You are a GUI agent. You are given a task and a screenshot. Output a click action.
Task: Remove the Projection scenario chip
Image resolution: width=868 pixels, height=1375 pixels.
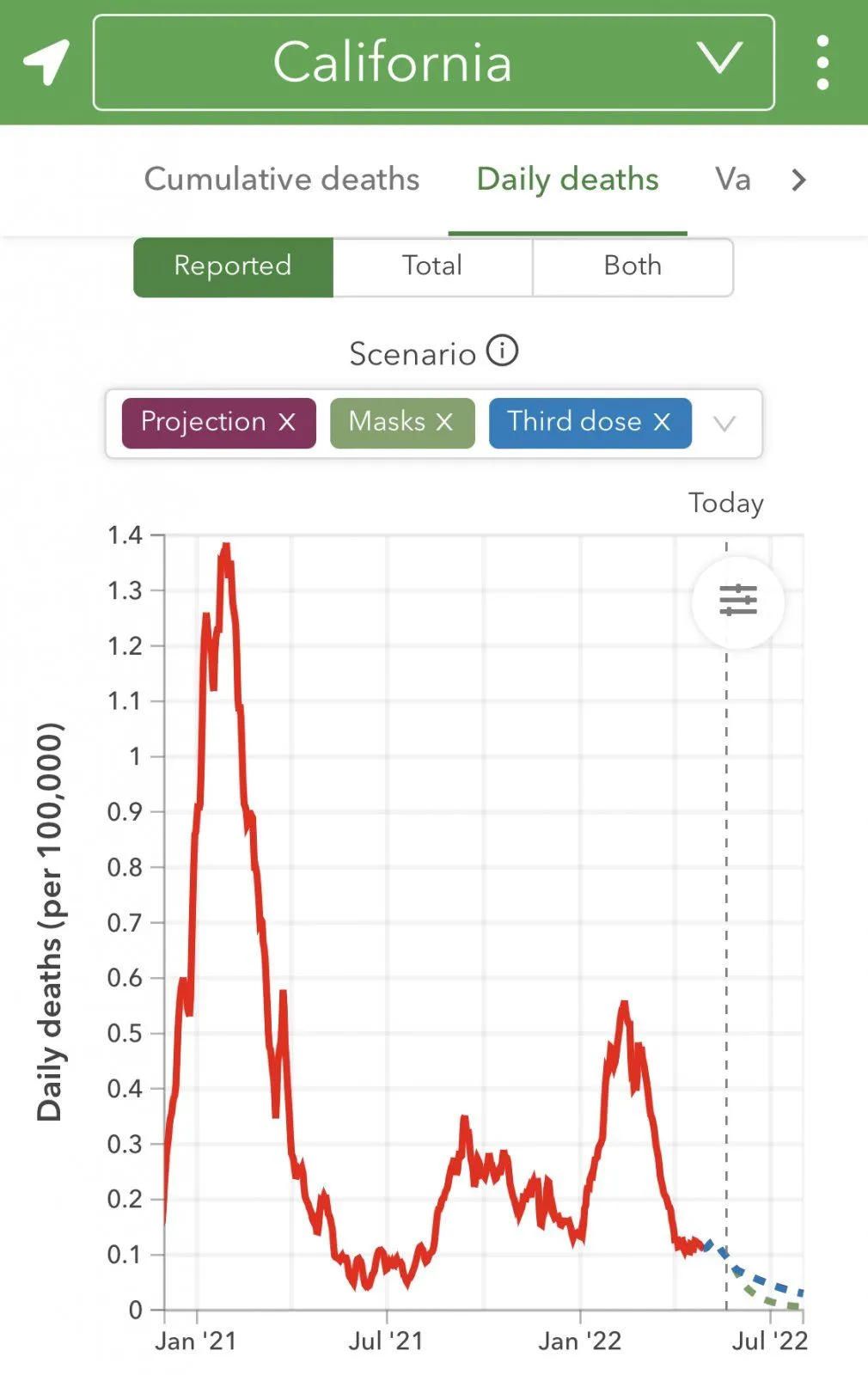(x=287, y=422)
